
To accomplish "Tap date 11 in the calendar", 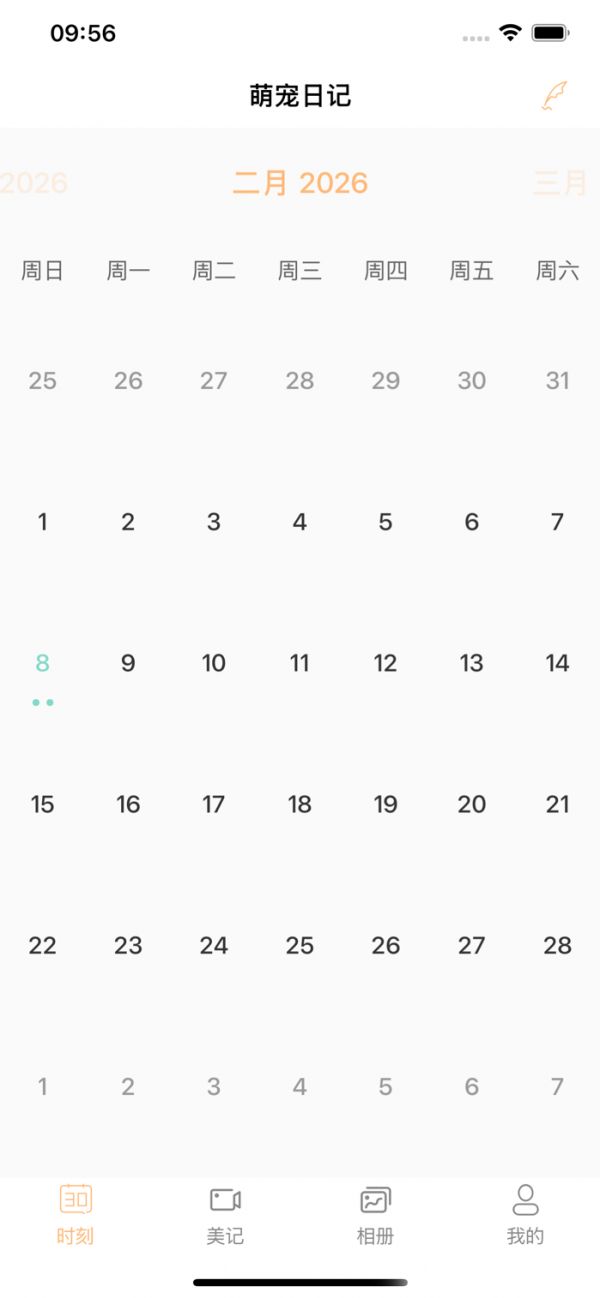I will [299, 663].
